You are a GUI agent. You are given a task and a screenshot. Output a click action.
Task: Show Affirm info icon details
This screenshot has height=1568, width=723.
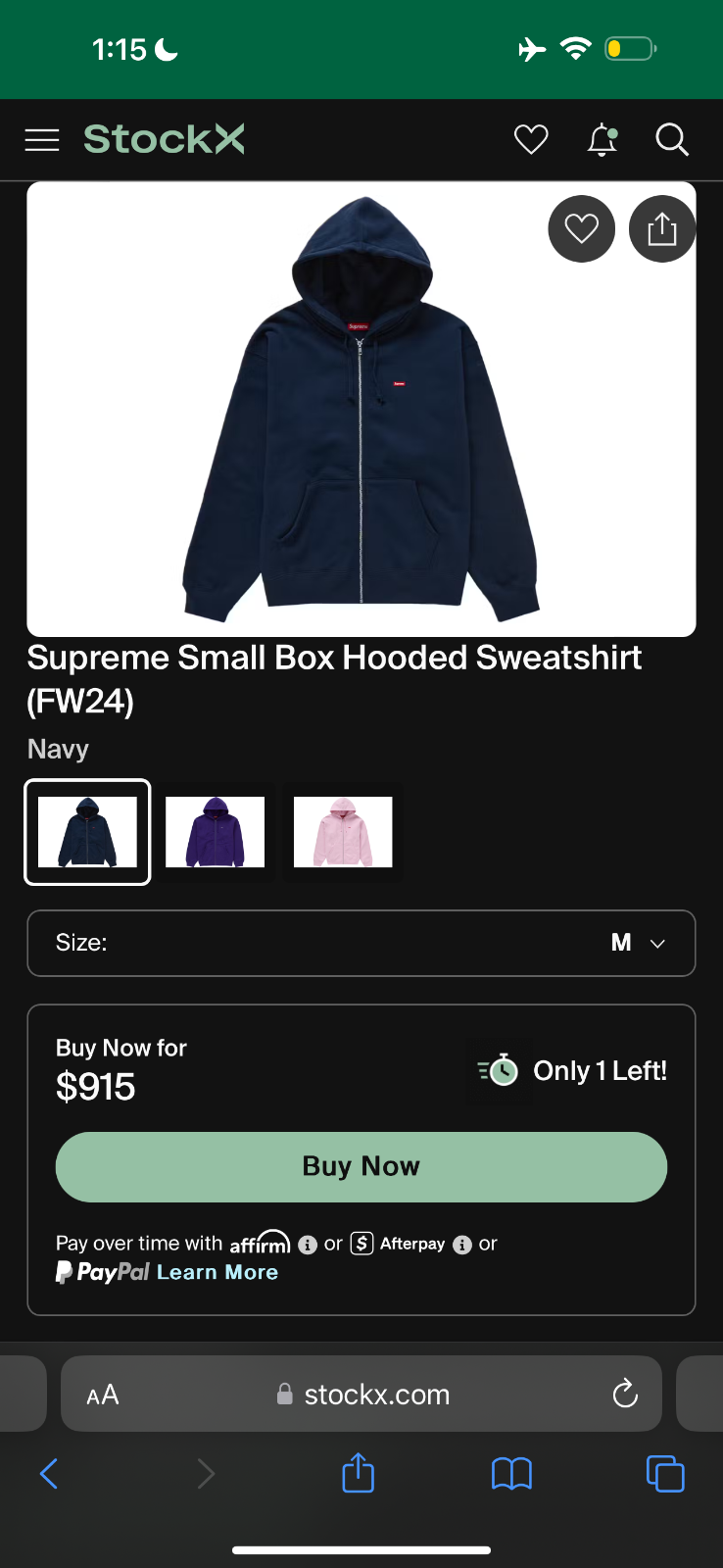click(308, 1245)
